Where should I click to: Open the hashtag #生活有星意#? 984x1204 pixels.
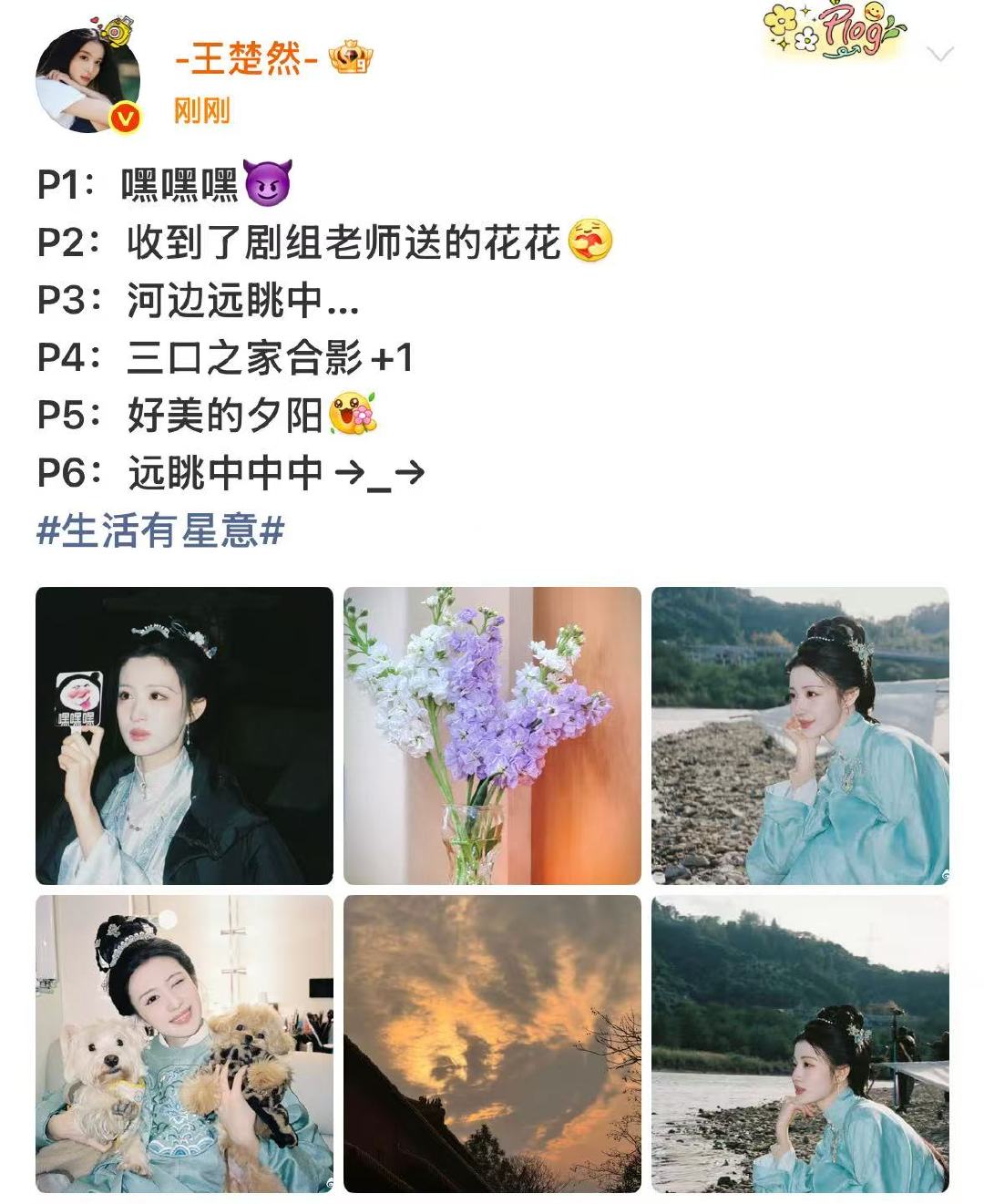tap(162, 527)
